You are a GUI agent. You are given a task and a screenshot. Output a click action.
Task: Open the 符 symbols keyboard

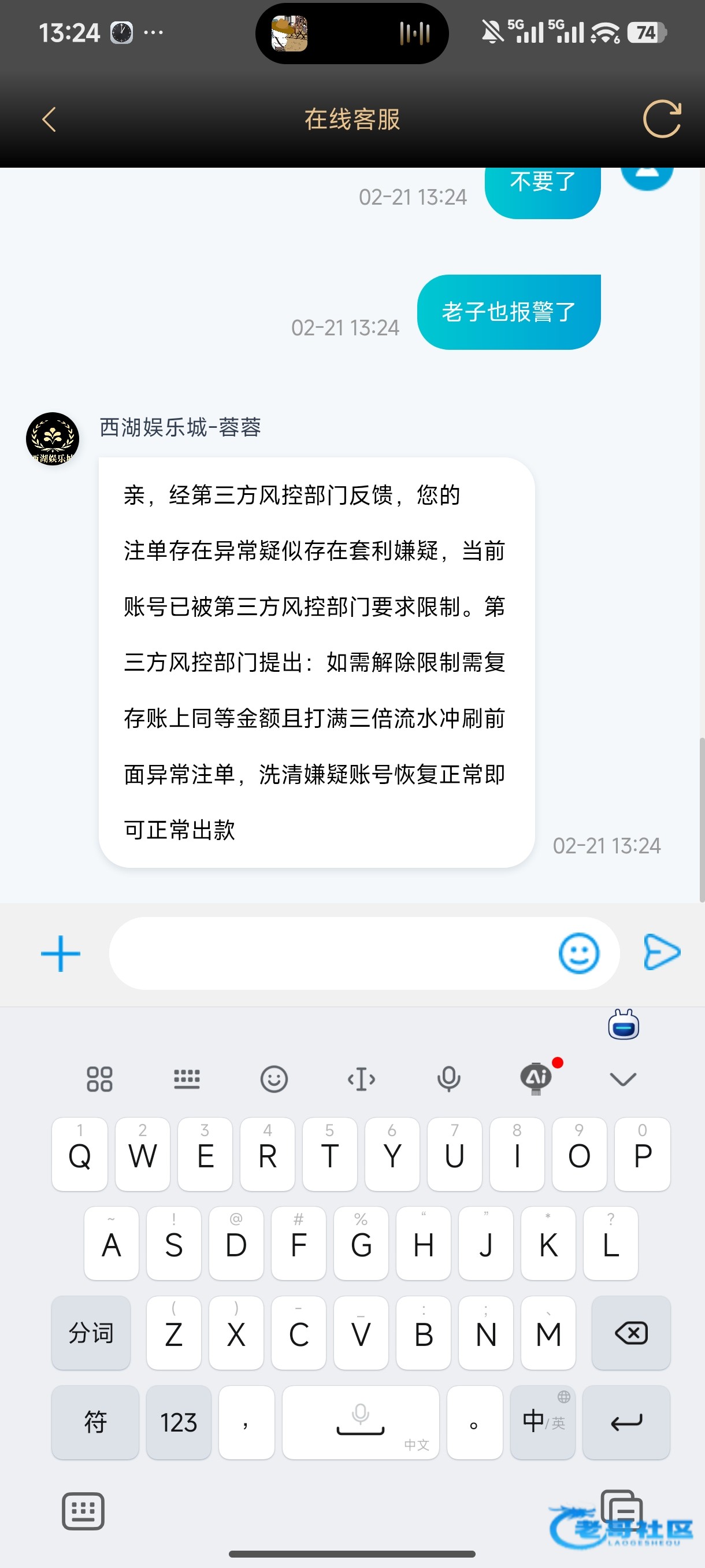pyautogui.click(x=95, y=1422)
